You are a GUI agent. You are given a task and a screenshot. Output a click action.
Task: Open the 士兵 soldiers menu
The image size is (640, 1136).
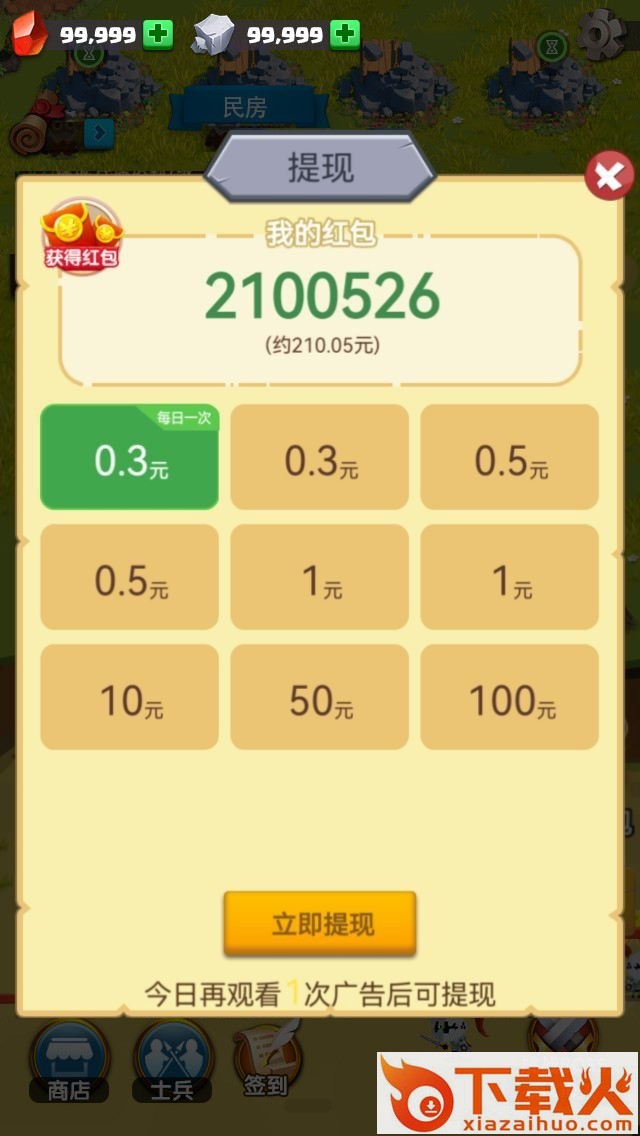coord(172,1063)
